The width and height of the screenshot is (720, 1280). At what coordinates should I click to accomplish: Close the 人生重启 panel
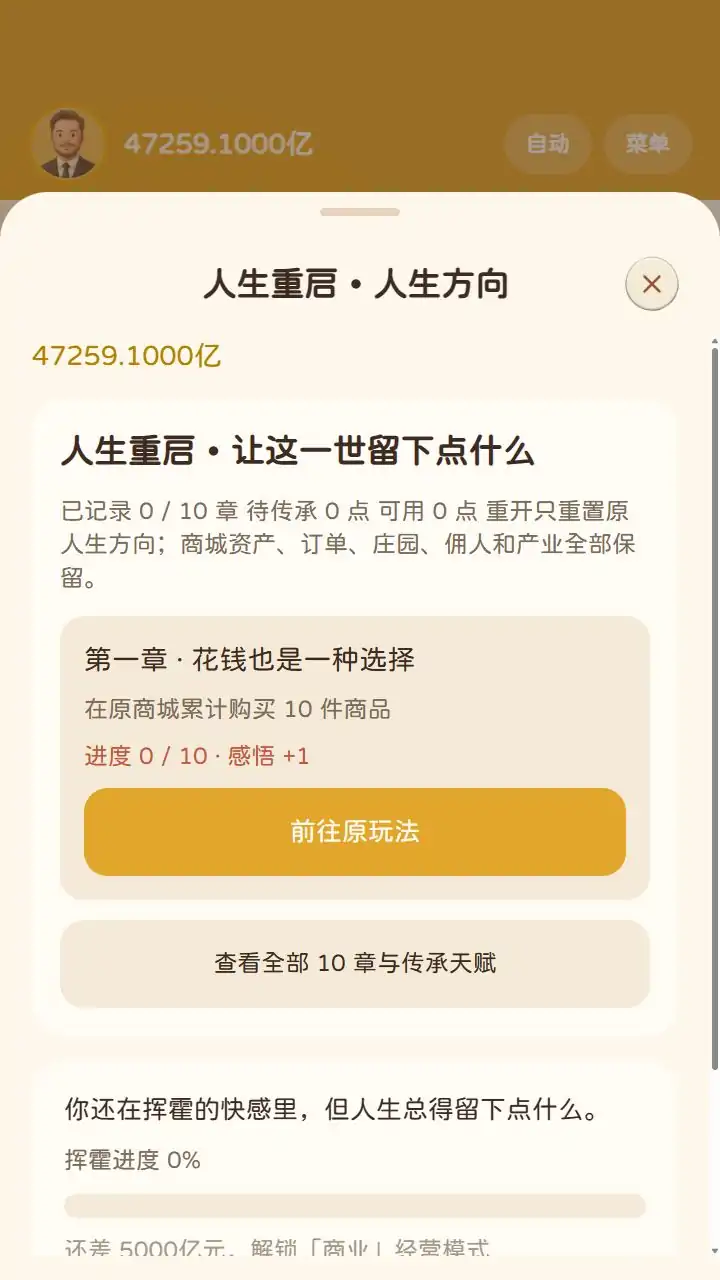click(x=652, y=284)
